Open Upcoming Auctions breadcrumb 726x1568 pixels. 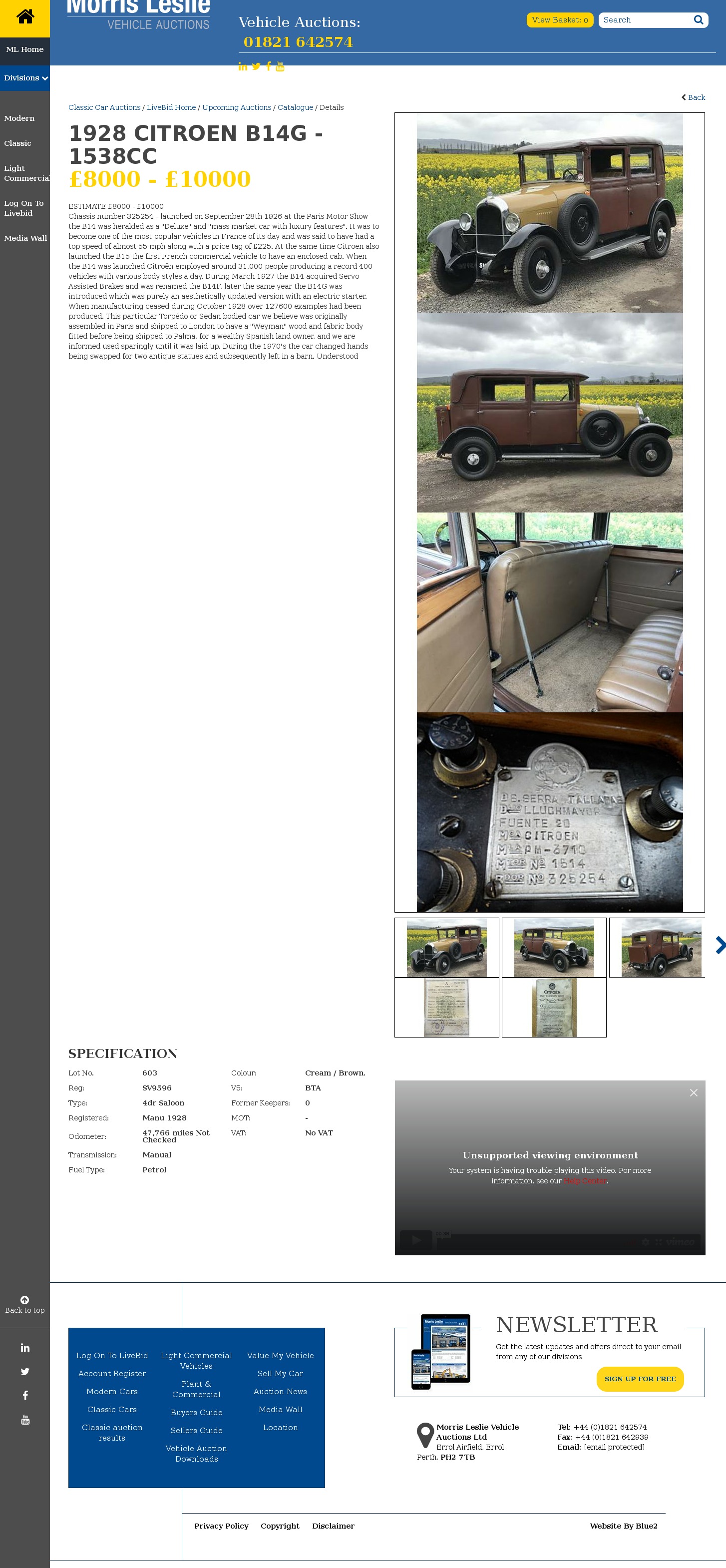coord(236,108)
